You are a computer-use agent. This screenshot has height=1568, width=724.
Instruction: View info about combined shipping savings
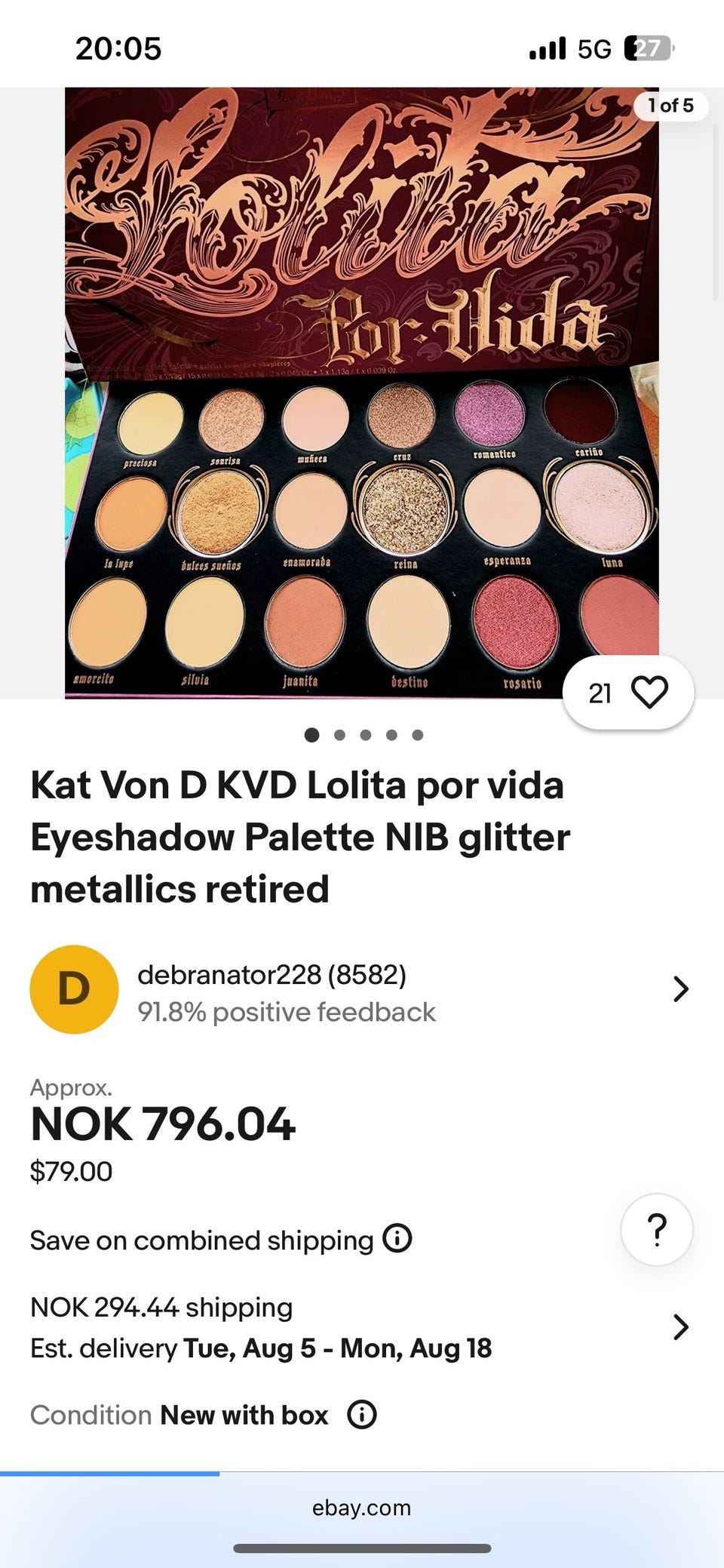397,1239
